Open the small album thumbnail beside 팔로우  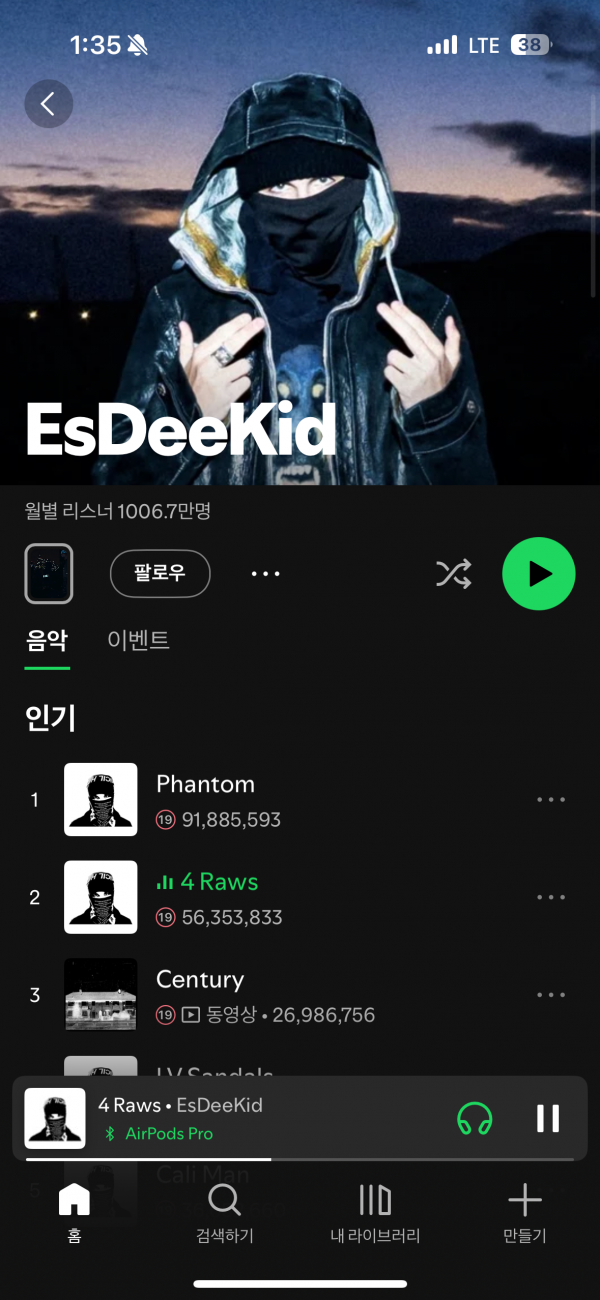tap(48, 574)
